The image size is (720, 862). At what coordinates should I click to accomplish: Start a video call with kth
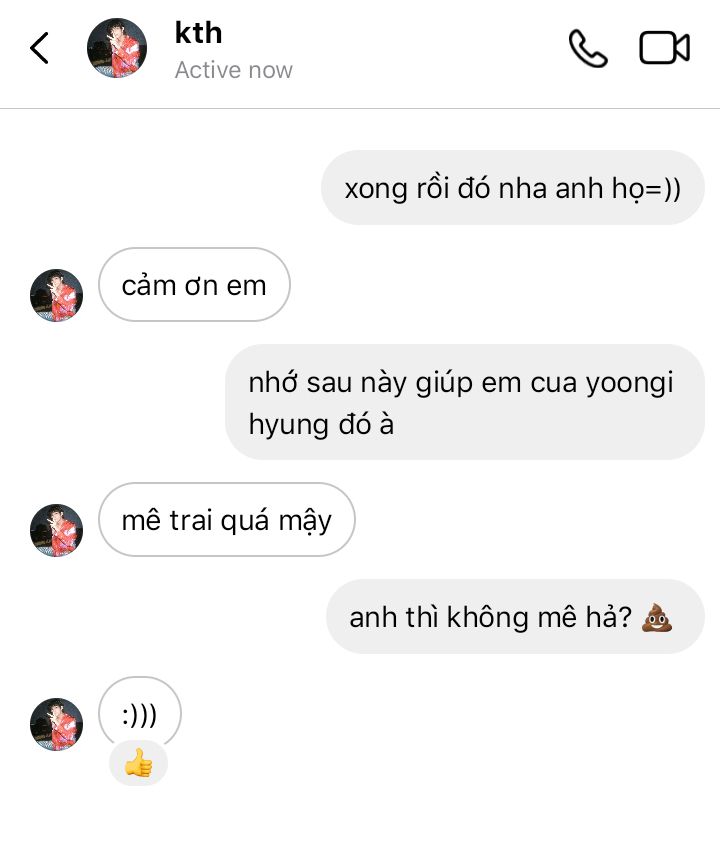click(x=665, y=48)
